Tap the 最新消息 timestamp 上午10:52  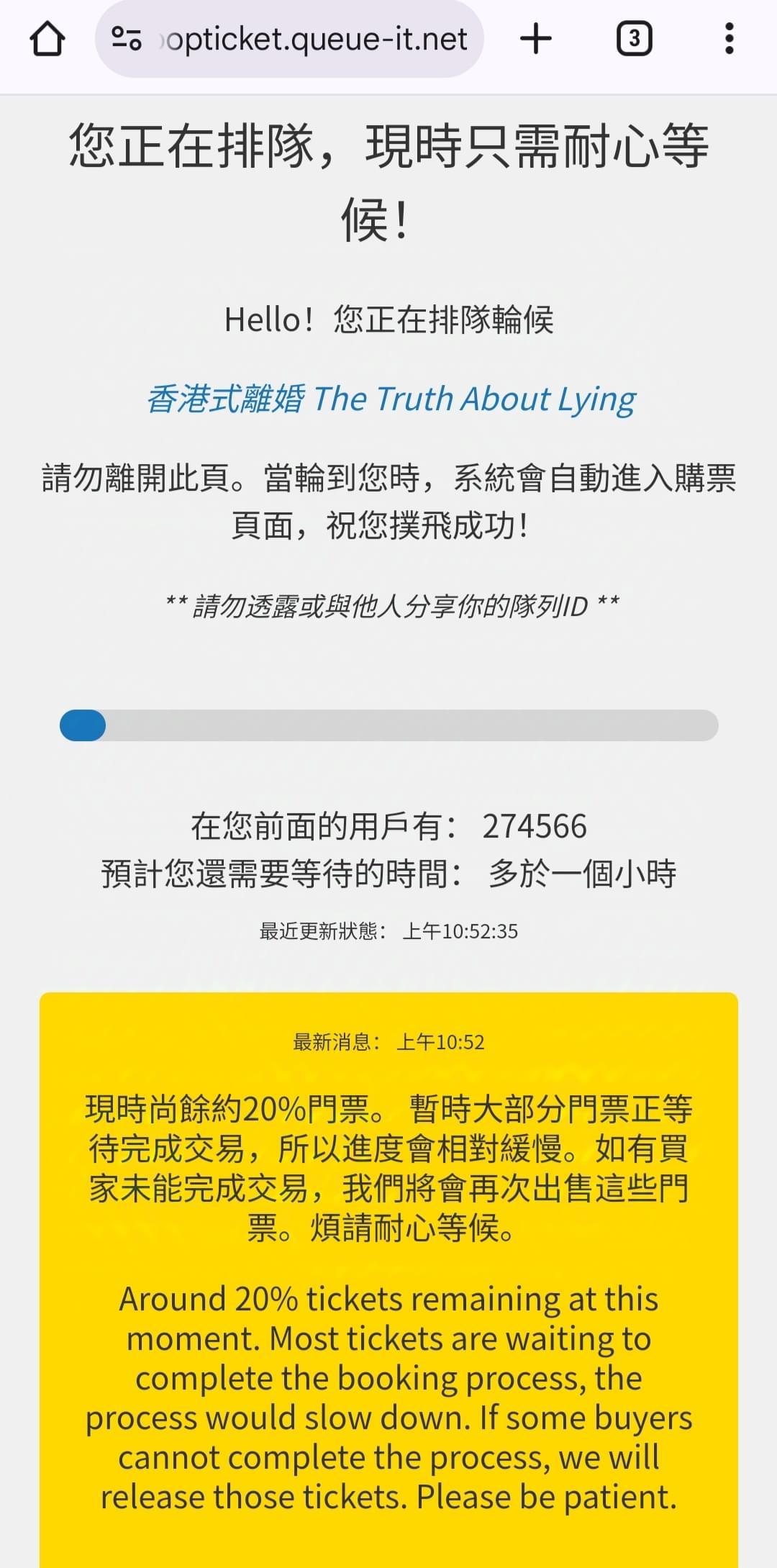tap(442, 1041)
